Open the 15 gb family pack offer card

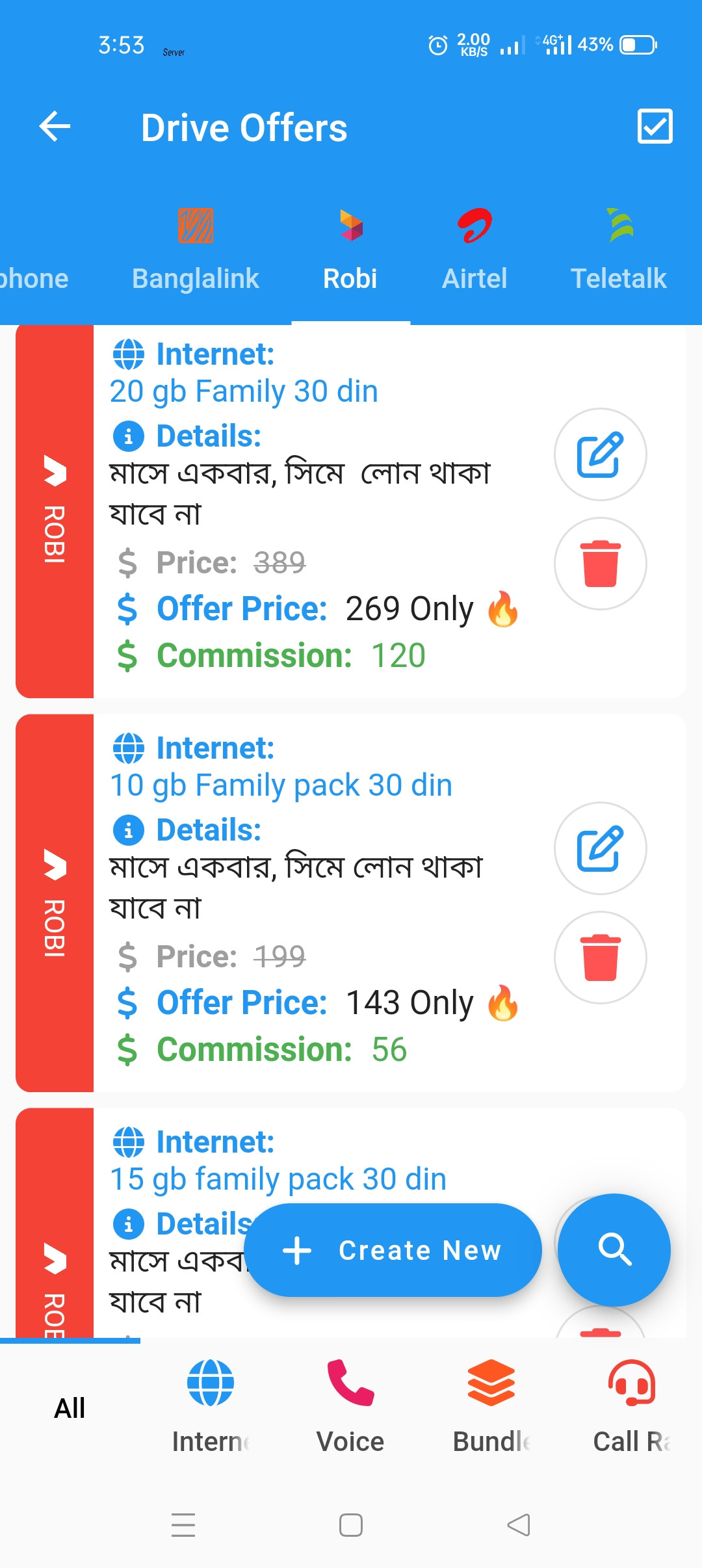tap(279, 1178)
